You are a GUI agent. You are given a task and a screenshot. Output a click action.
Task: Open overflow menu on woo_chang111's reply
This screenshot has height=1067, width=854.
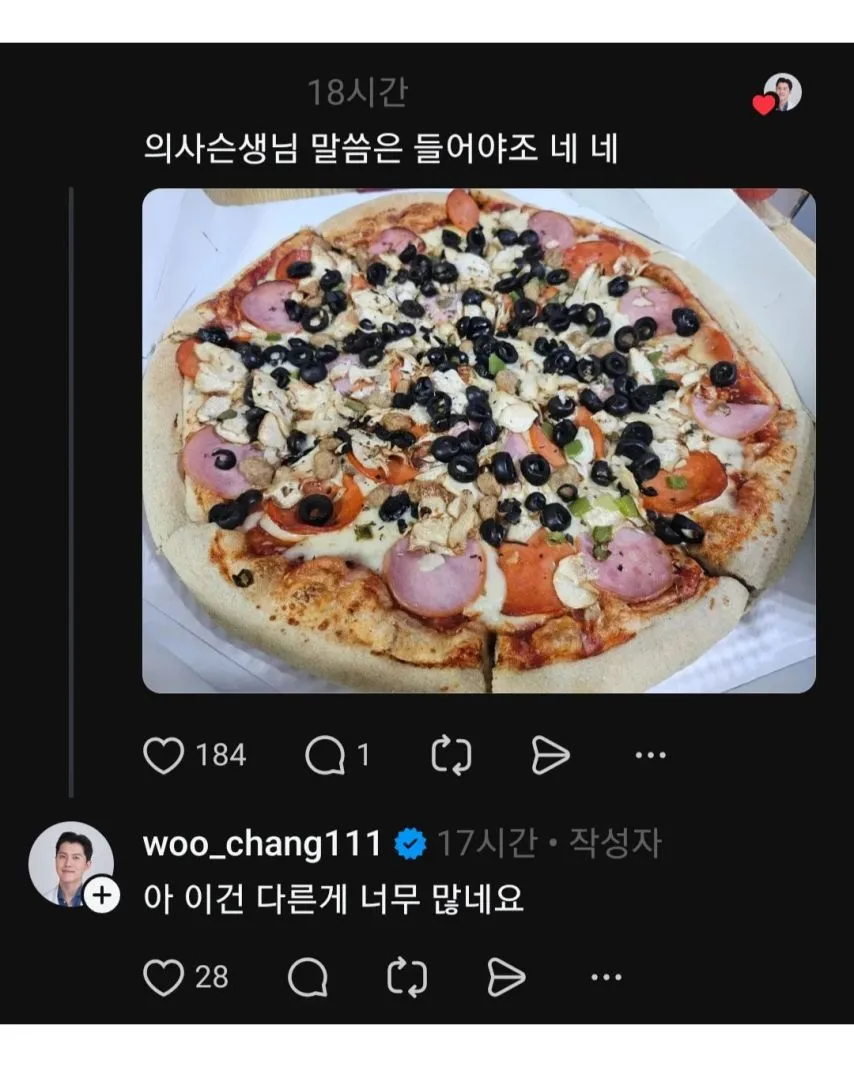pyautogui.click(x=606, y=977)
